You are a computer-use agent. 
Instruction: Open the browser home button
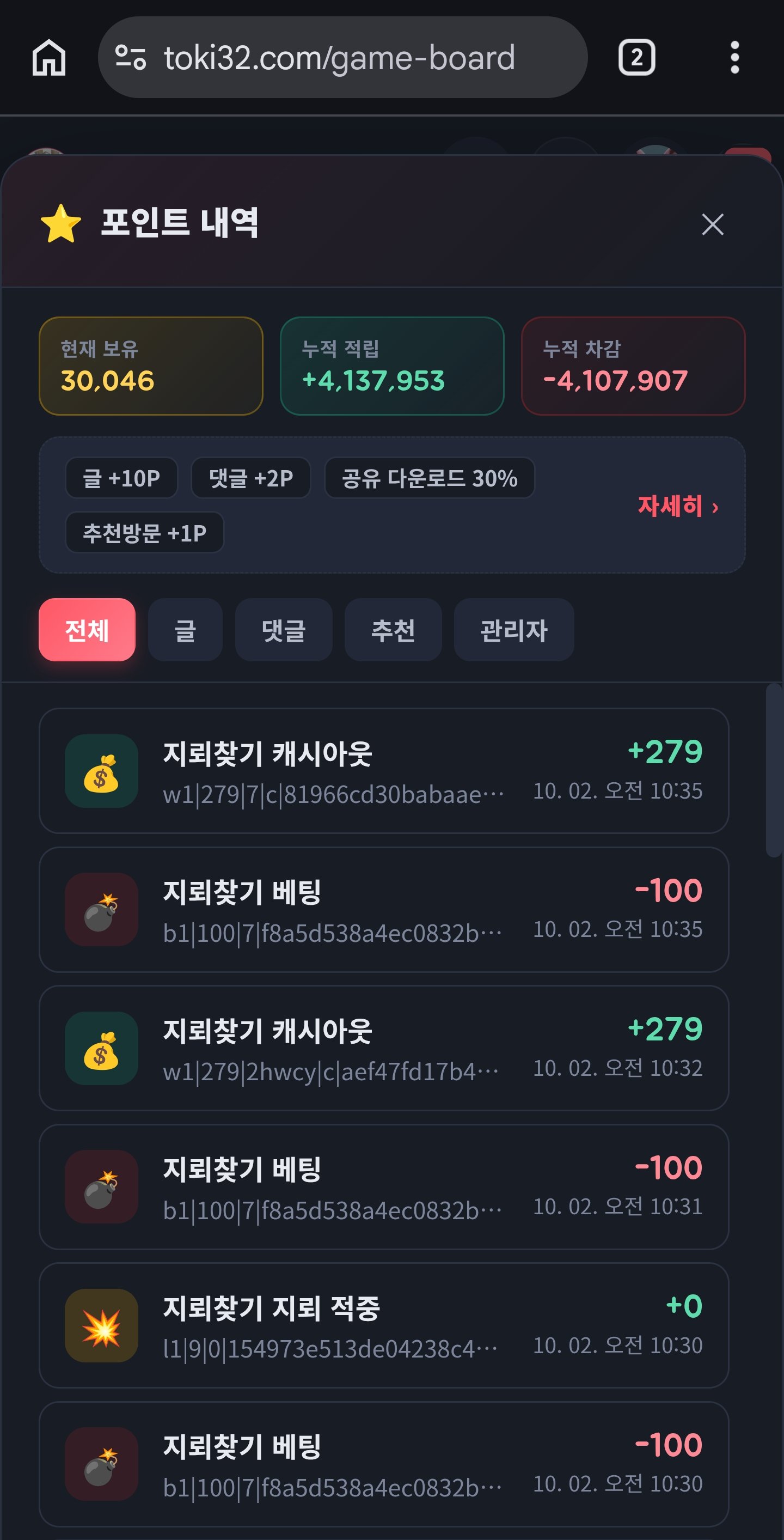[49, 58]
